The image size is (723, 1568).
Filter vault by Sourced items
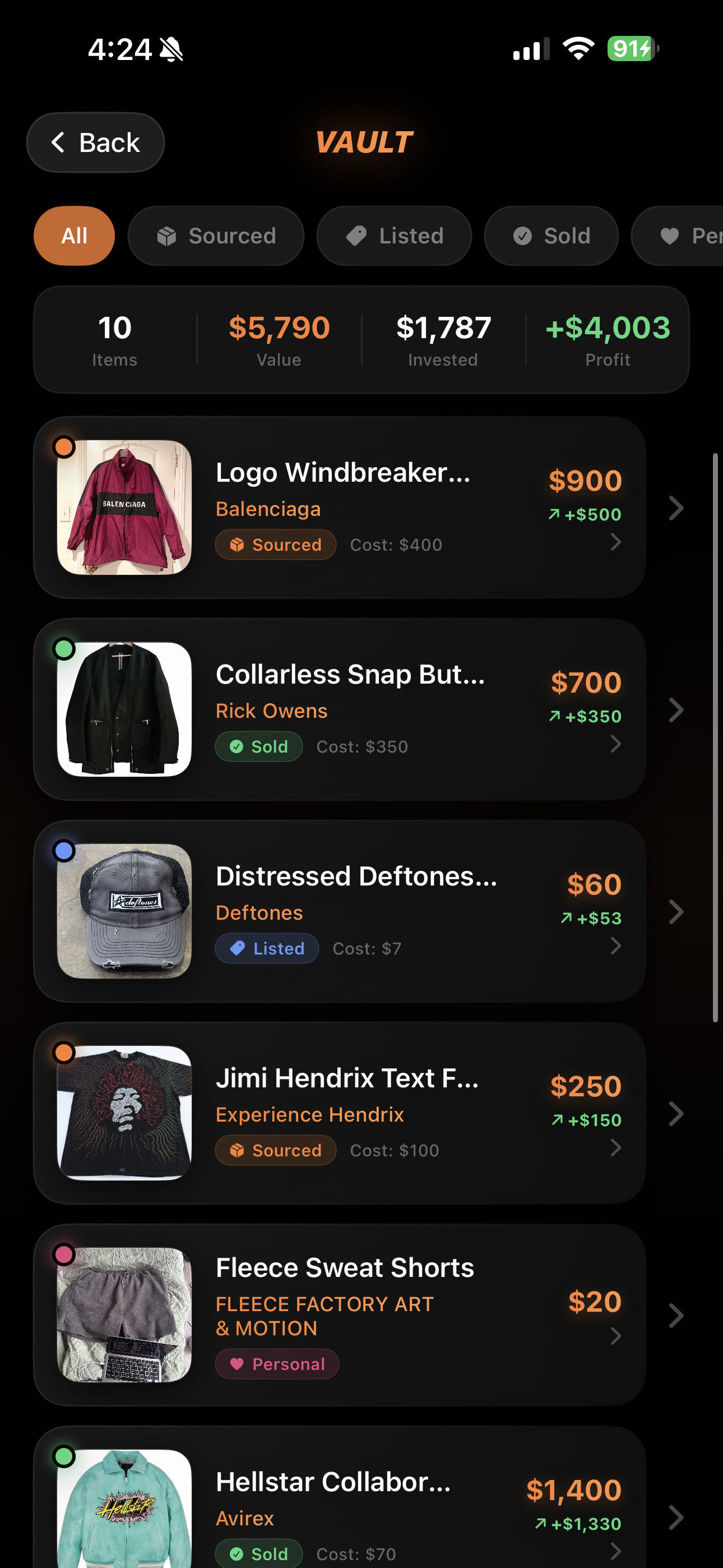point(216,236)
